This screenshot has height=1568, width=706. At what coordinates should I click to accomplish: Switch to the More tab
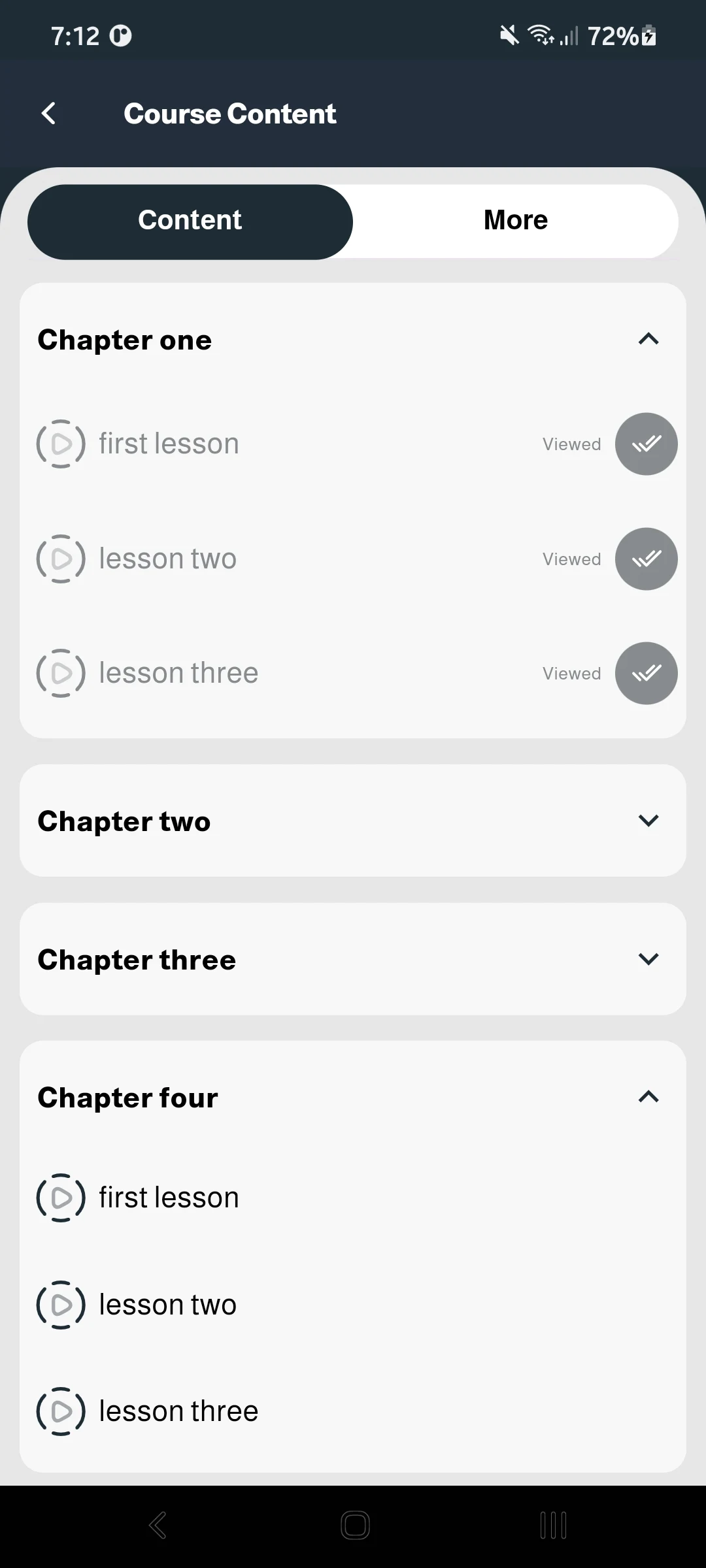pyautogui.click(x=516, y=221)
